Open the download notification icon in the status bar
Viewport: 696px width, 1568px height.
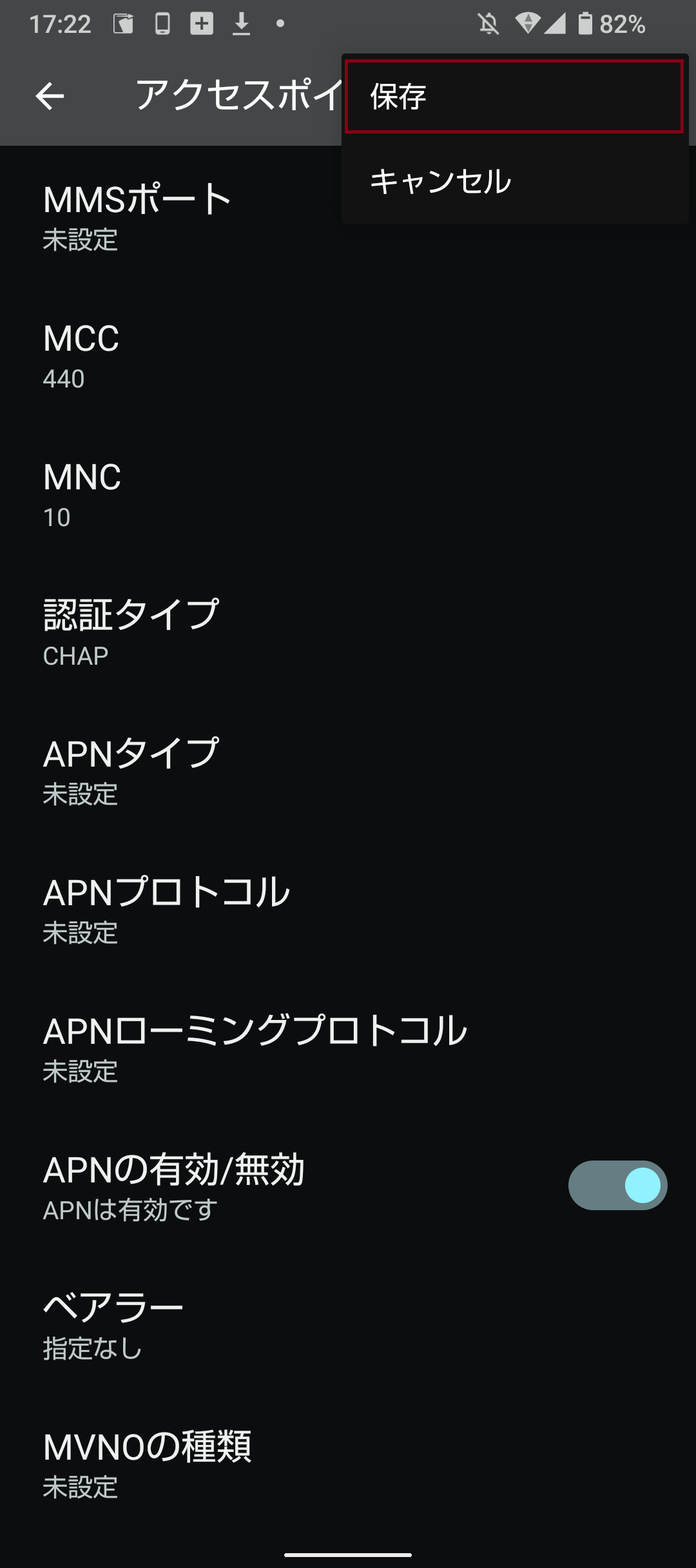(242, 23)
